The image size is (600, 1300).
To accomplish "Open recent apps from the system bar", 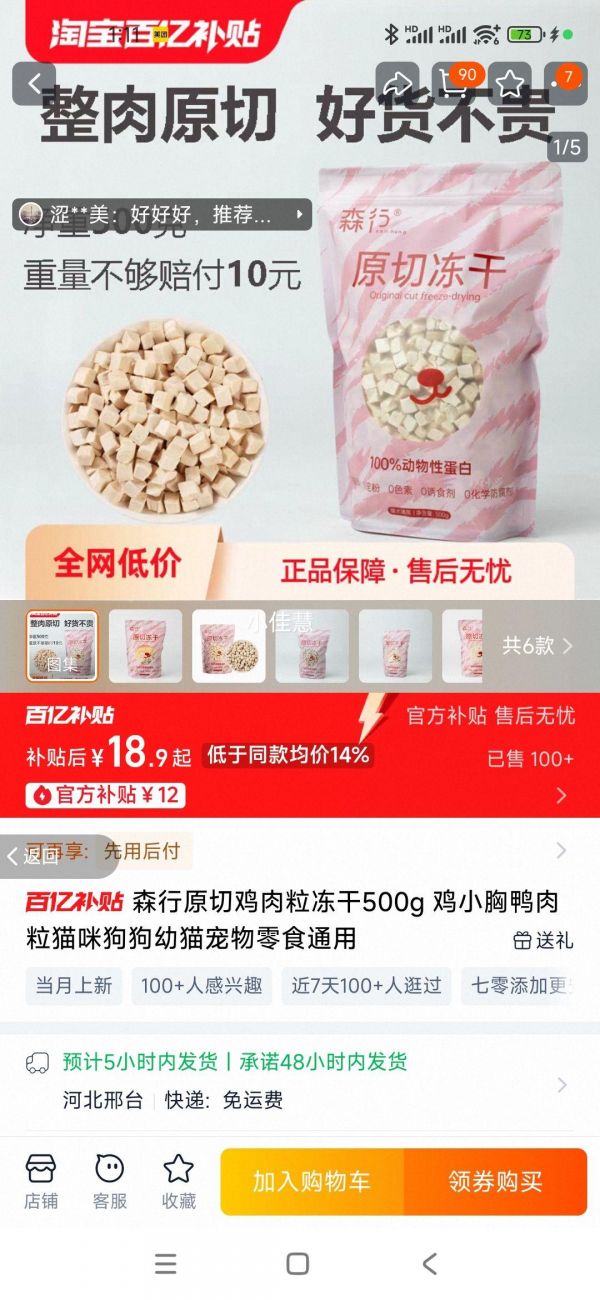I will pyautogui.click(x=166, y=1263).
